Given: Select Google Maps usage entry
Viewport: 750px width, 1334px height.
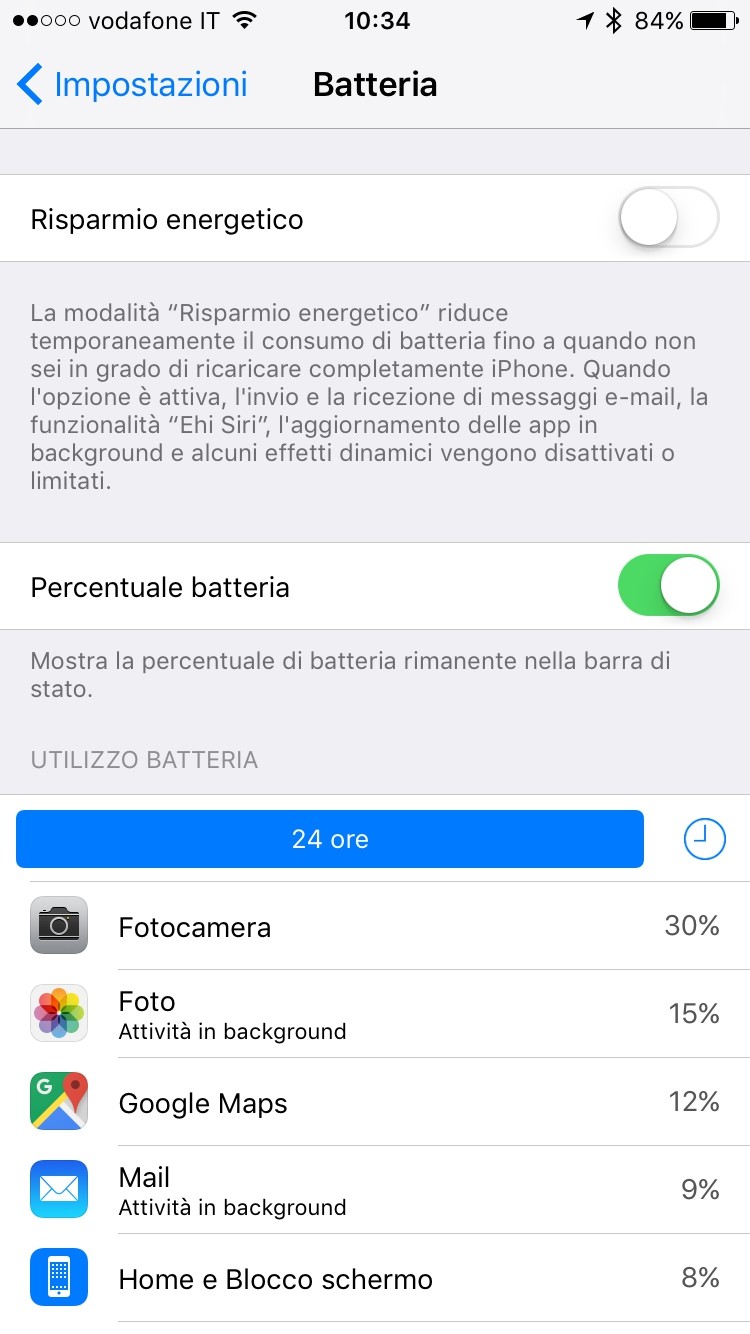Looking at the screenshot, I should click(375, 1102).
